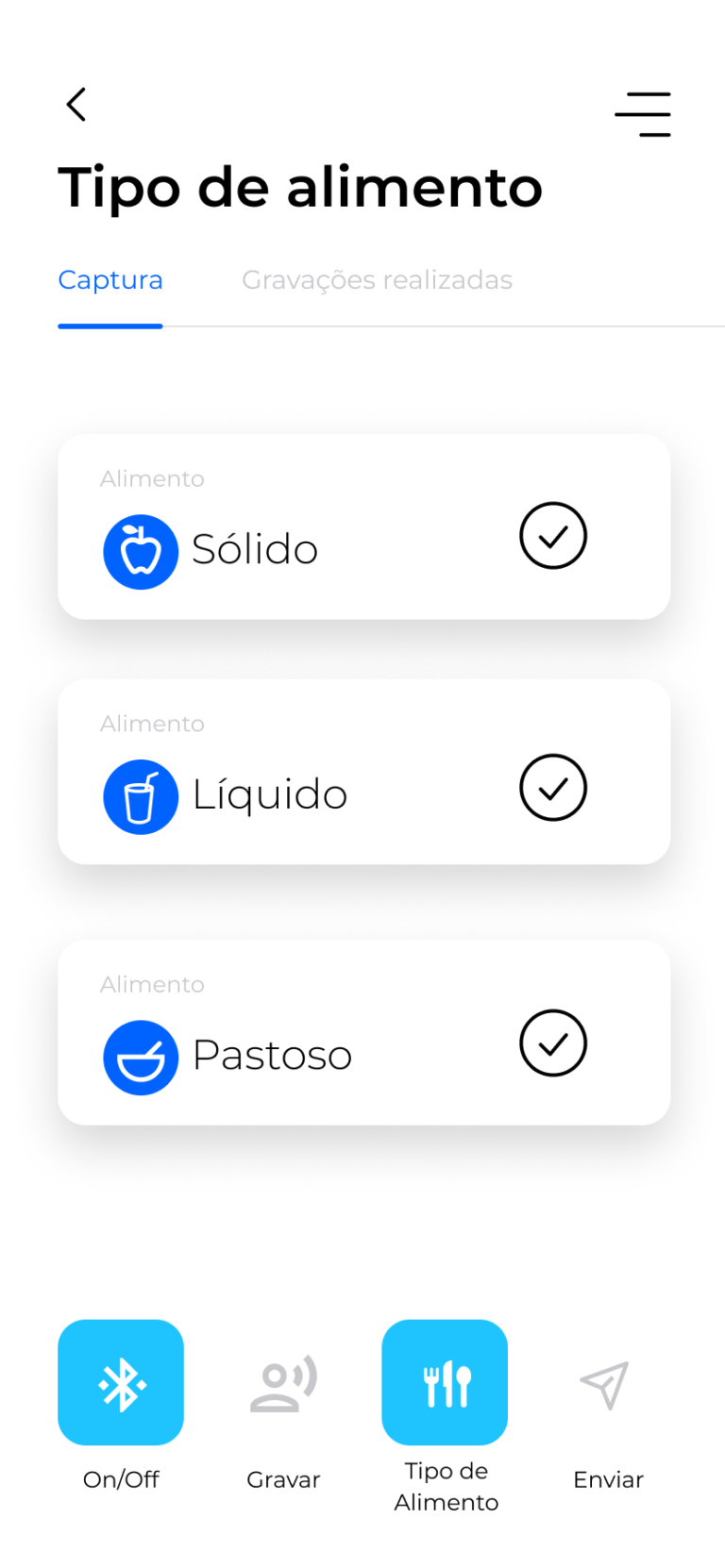
Task: Select the apple icon for Sólido food
Action: click(x=140, y=550)
